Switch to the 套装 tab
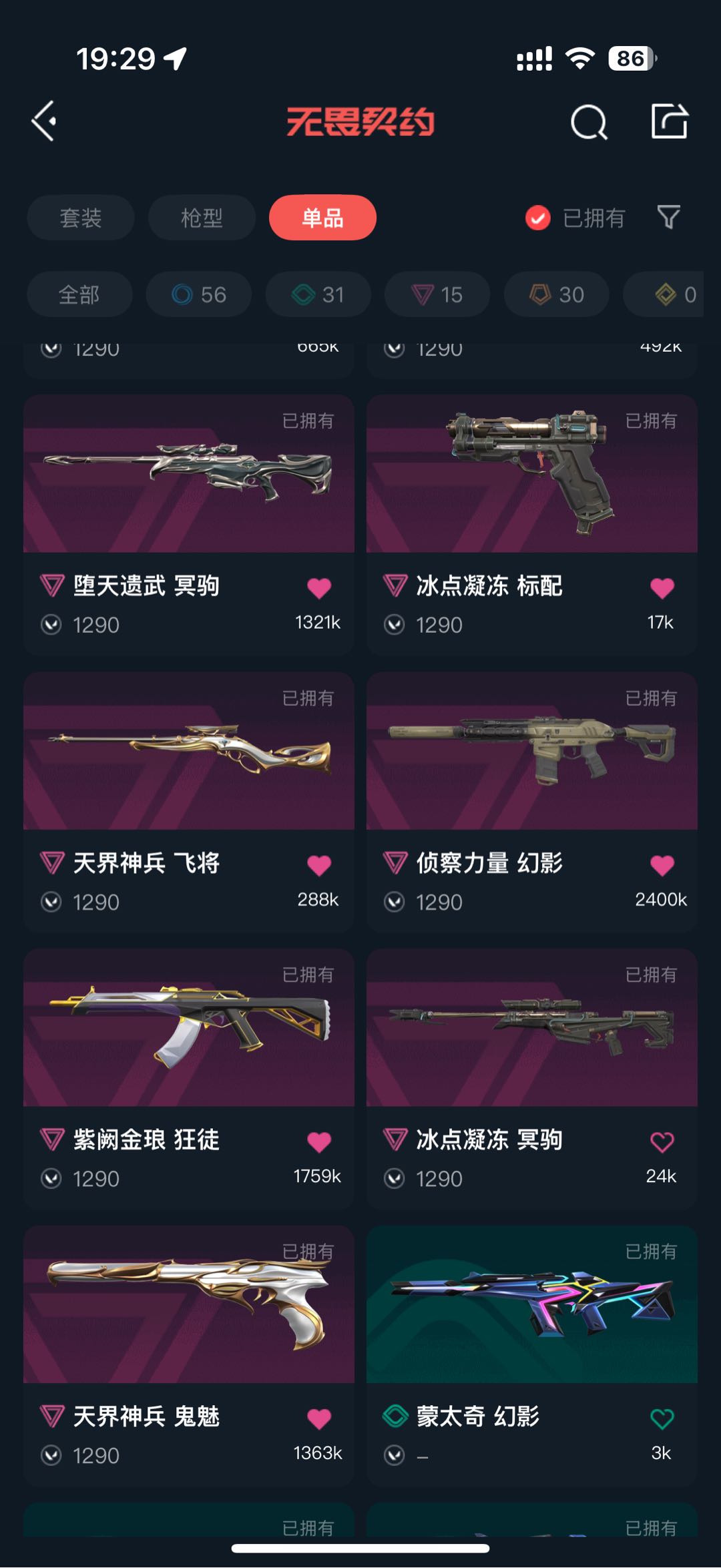 [x=81, y=218]
